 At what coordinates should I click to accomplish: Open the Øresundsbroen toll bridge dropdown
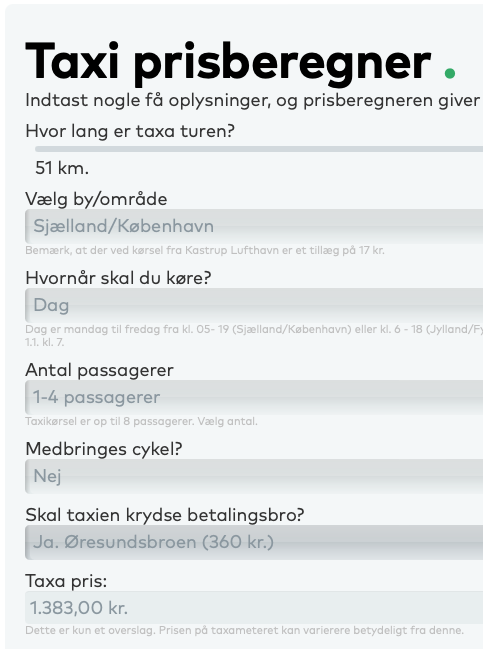254,542
